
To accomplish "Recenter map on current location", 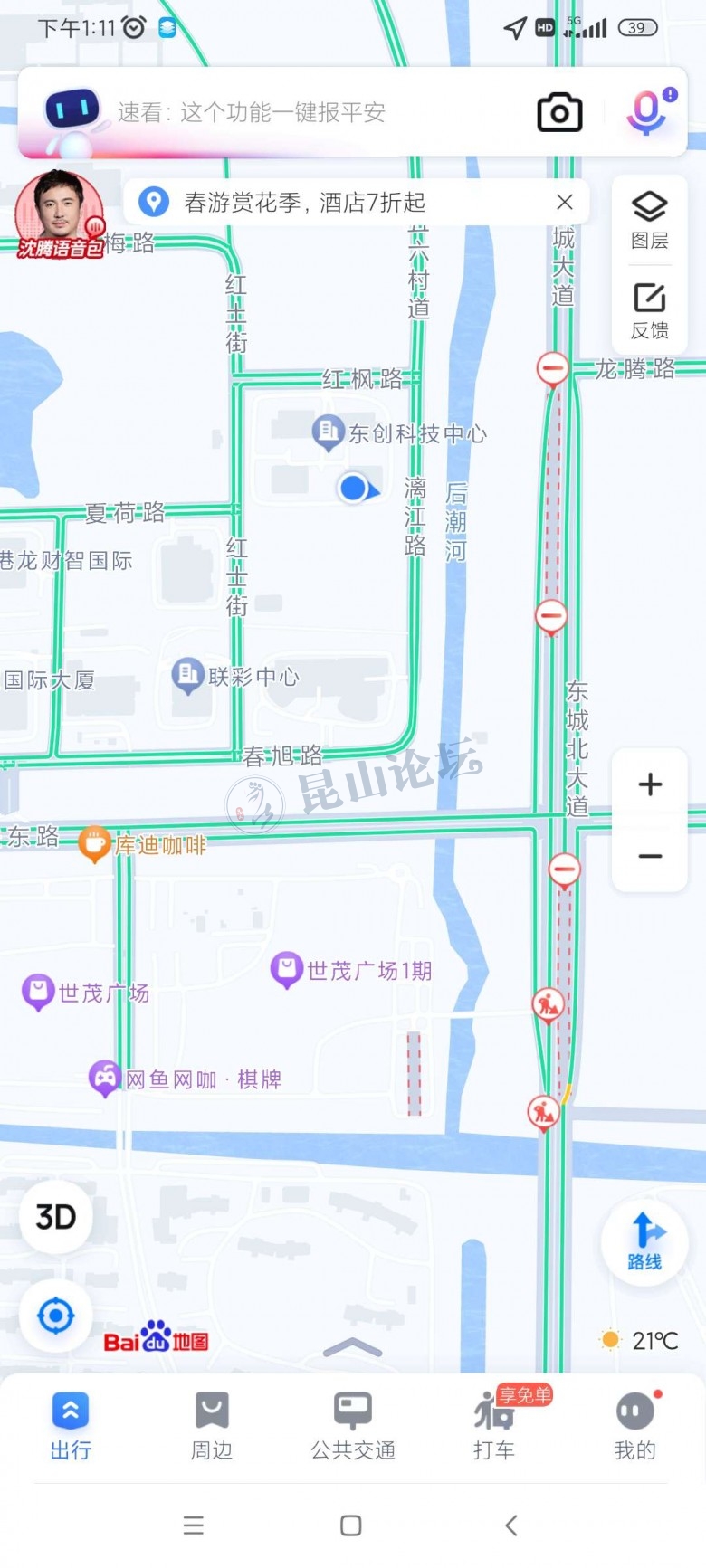I will click(56, 1316).
